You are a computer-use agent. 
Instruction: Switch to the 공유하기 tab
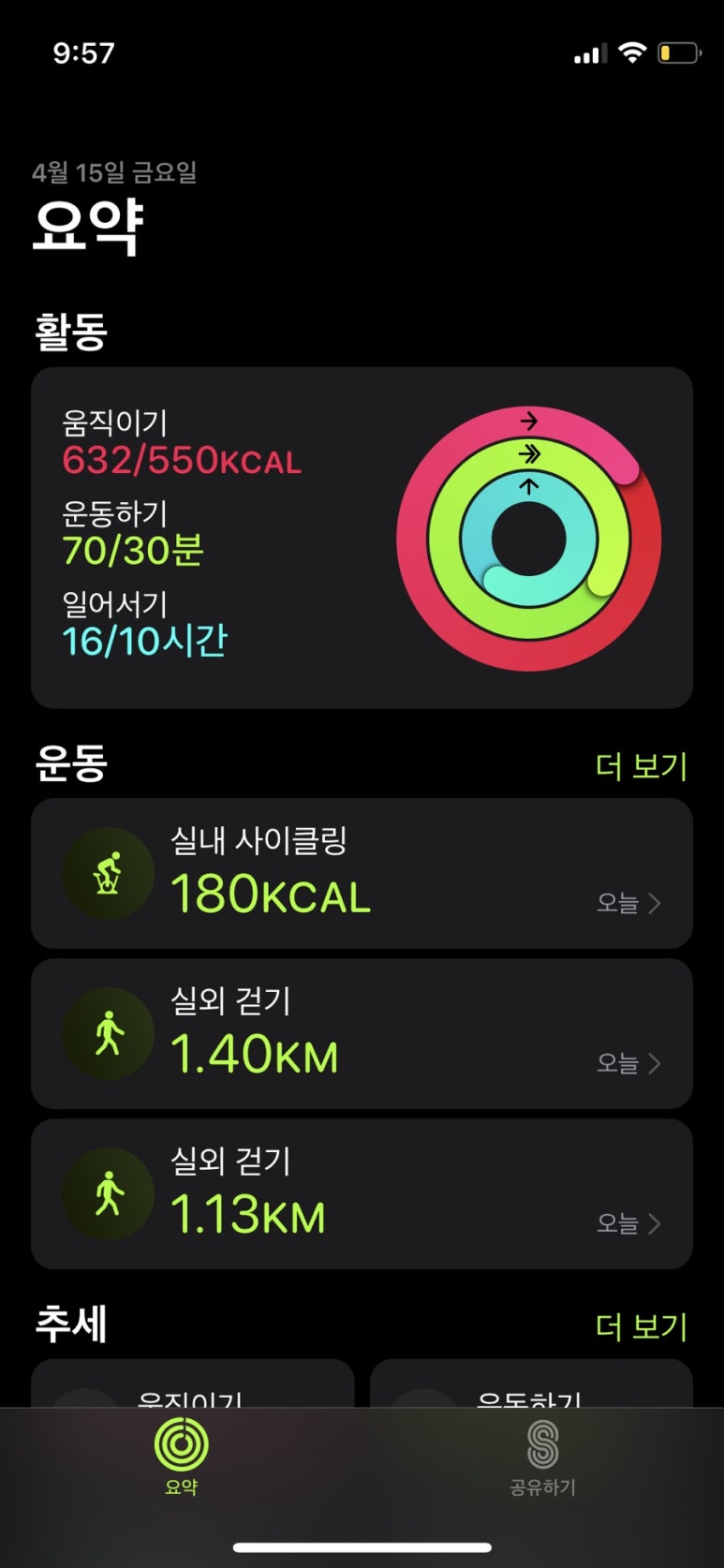click(542, 1457)
